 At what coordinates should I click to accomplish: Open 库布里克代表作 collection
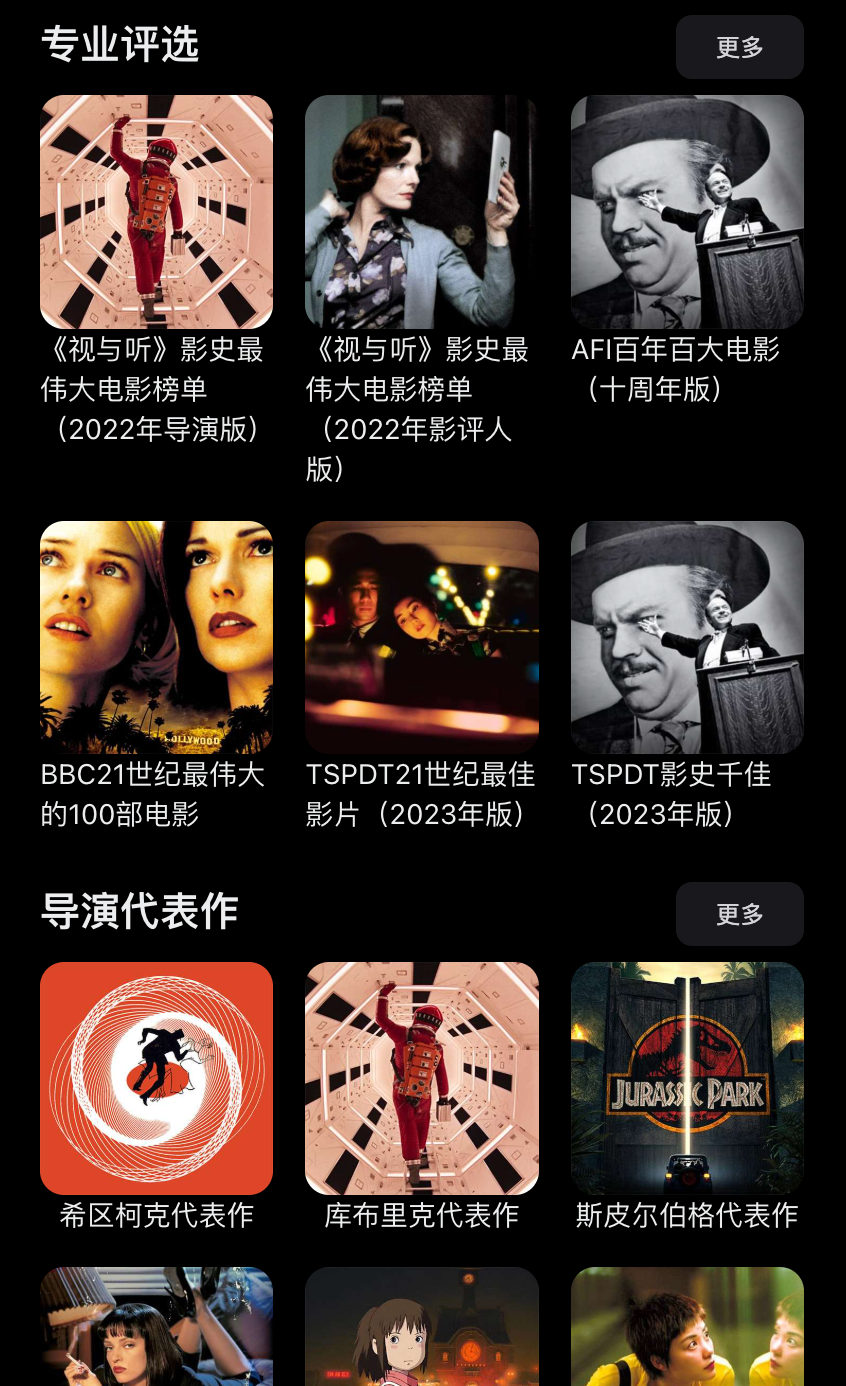(x=421, y=1078)
